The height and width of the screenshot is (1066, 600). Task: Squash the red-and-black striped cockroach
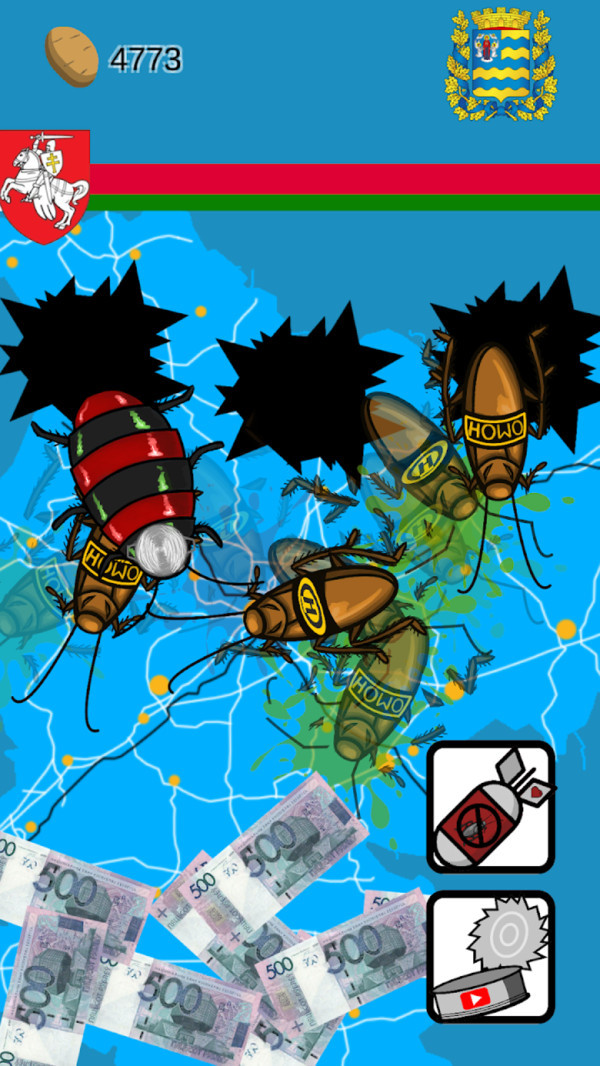(x=132, y=468)
